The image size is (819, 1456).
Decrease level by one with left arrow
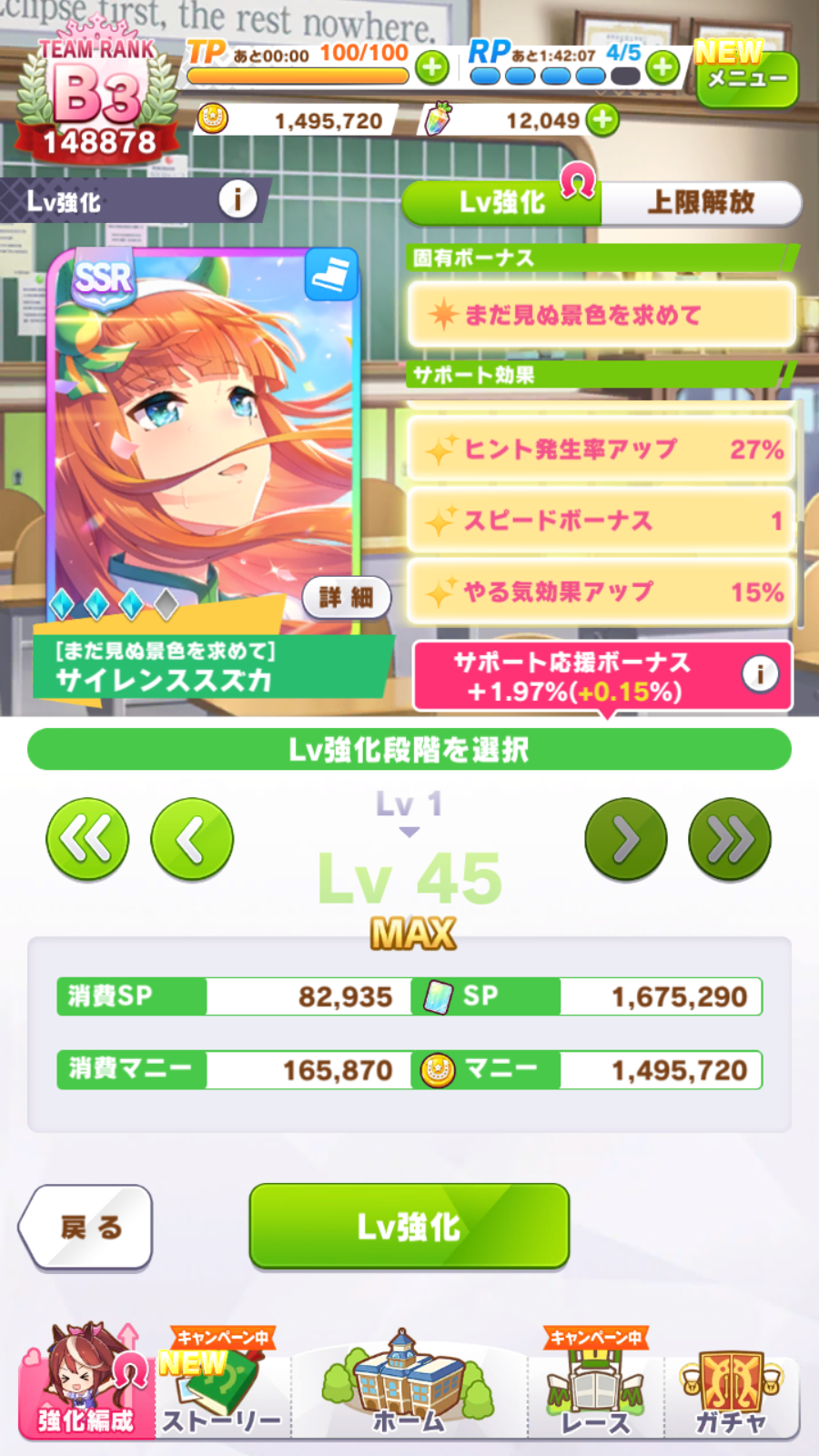pyautogui.click(x=192, y=839)
